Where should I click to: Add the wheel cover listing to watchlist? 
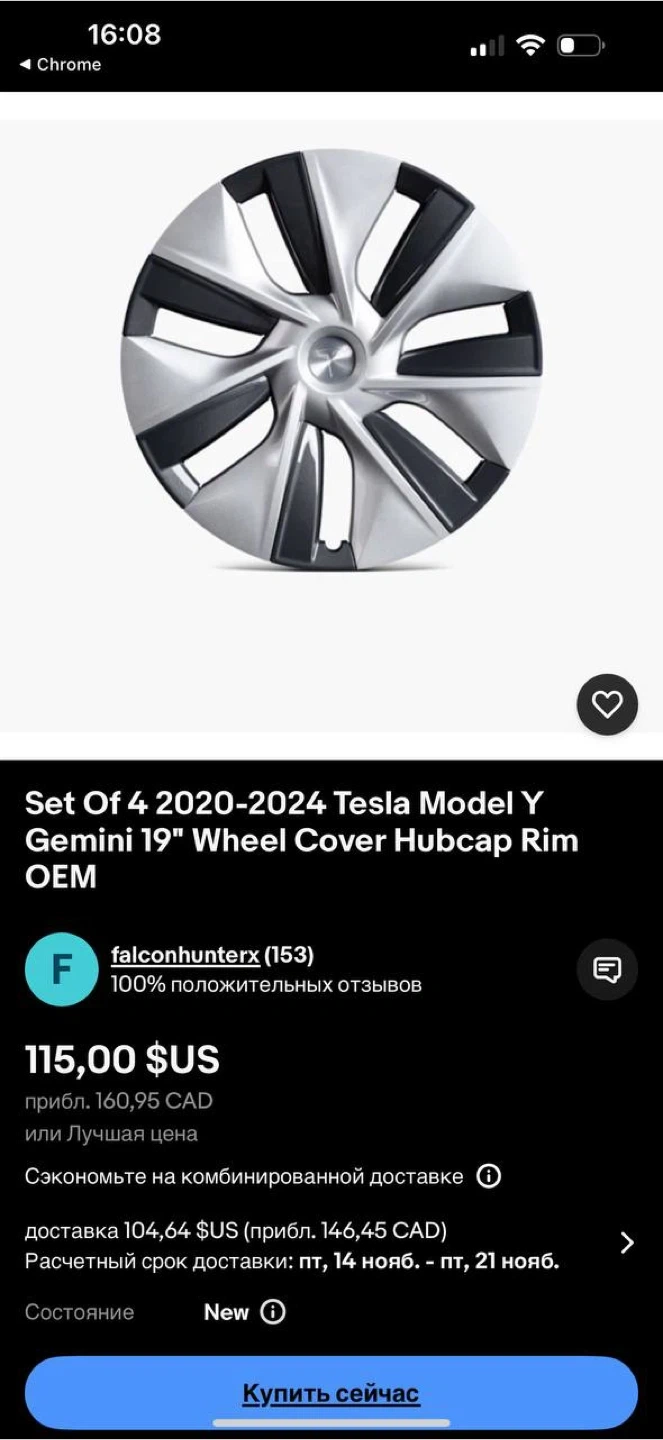click(x=607, y=705)
